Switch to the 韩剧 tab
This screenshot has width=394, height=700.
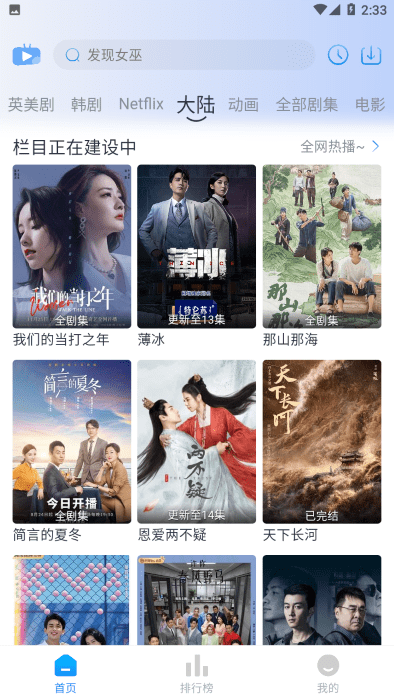(x=86, y=104)
